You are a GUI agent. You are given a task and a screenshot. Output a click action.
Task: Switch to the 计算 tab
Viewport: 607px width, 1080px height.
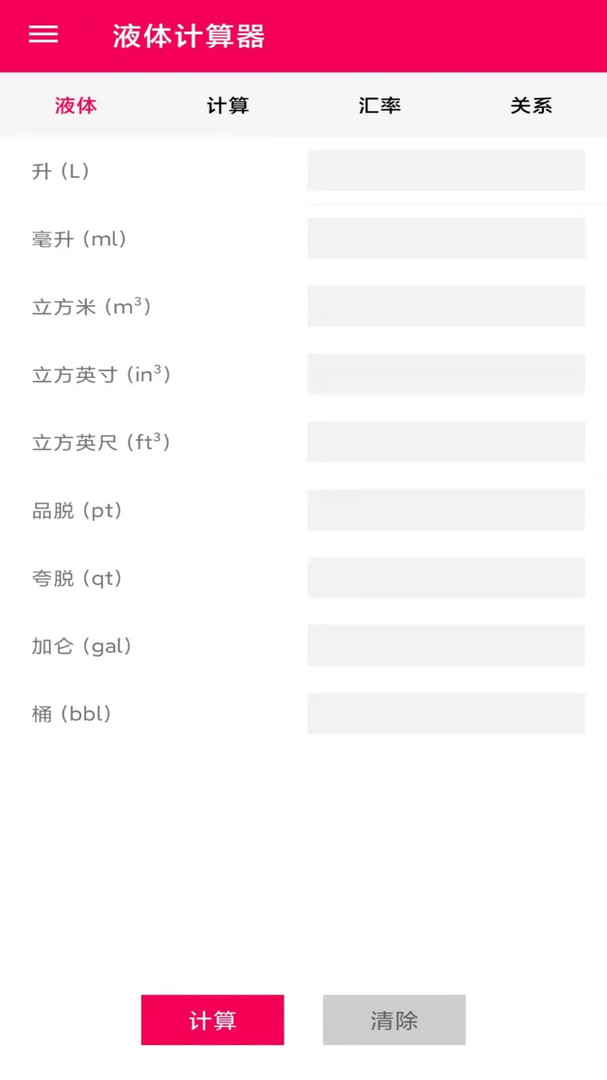(227, 105)
